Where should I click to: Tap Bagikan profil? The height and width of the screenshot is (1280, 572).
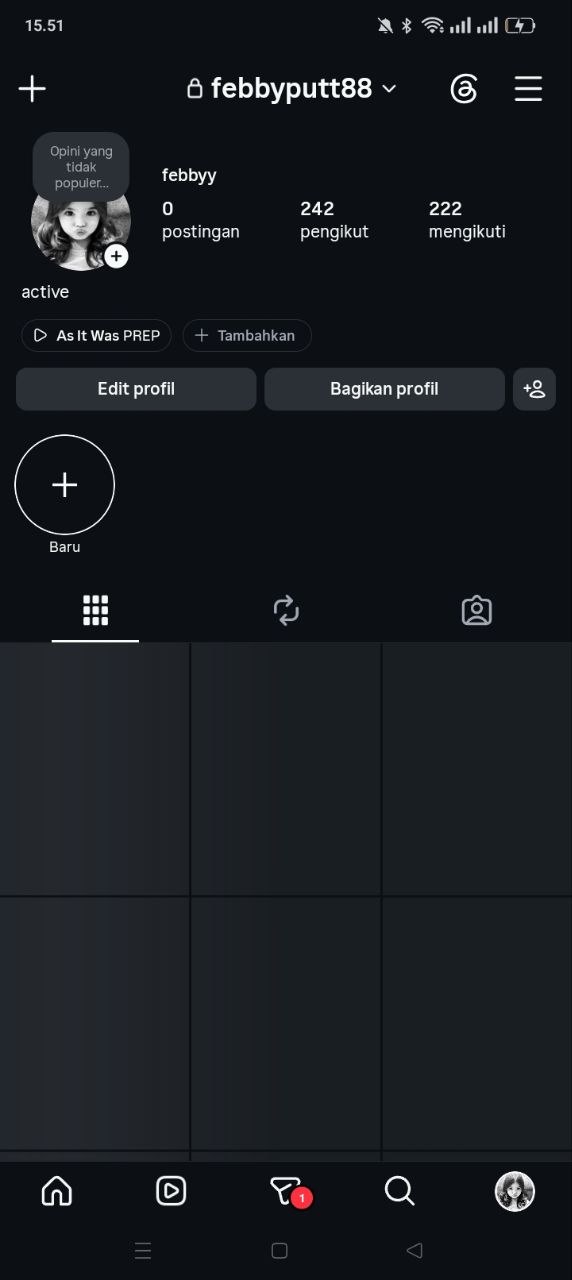point(384,389)
